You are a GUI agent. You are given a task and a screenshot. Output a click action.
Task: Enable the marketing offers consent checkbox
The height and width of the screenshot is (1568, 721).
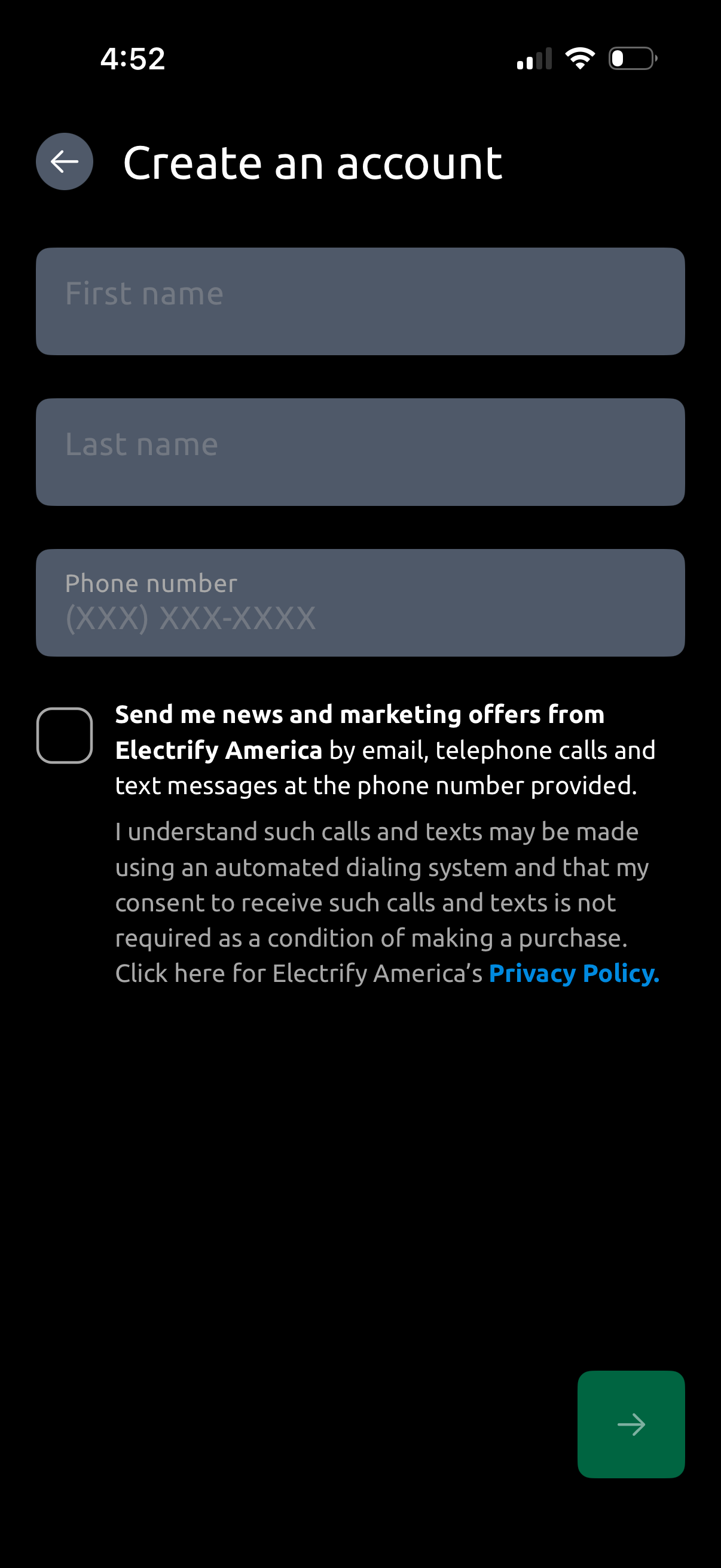click(64, 734)
